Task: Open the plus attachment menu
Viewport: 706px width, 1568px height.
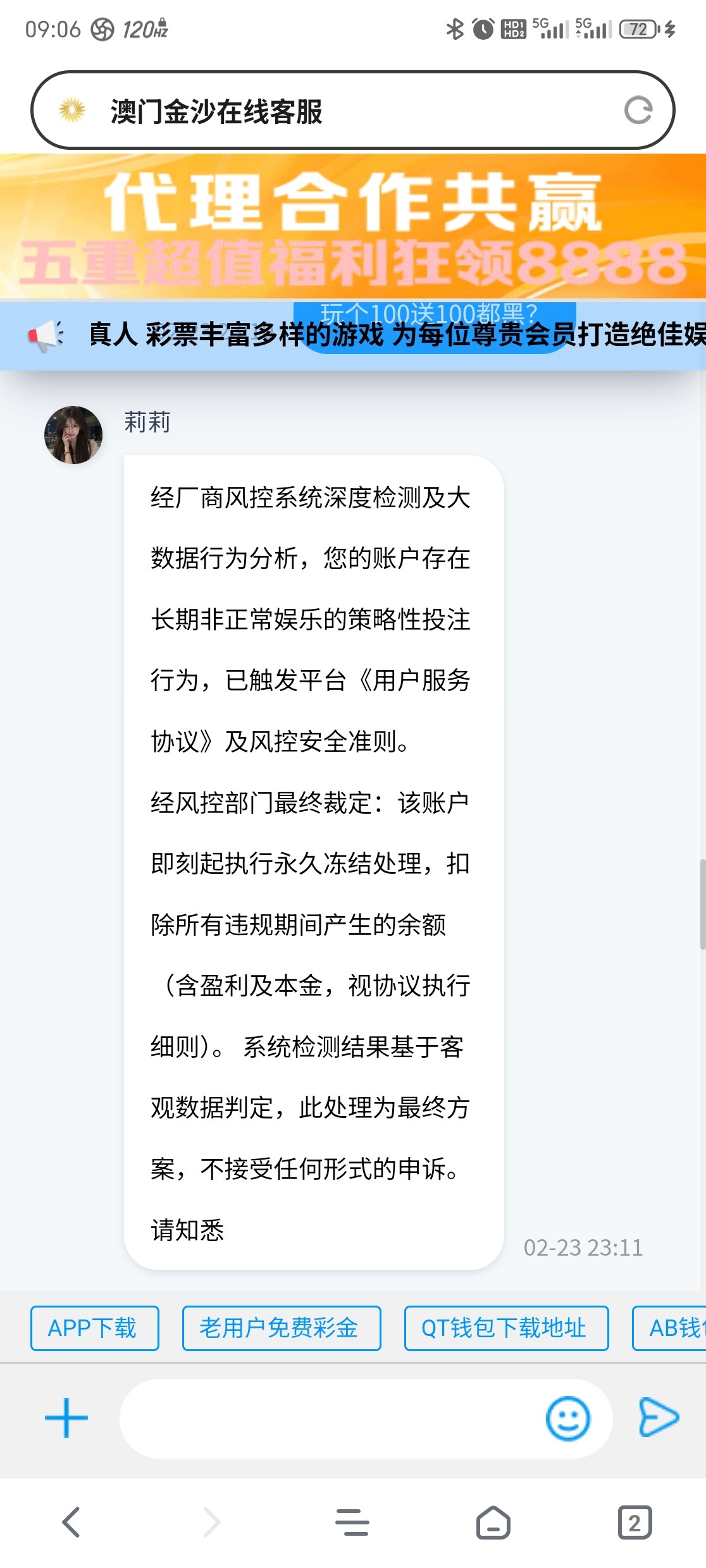Action: (x=66, y=1418)
